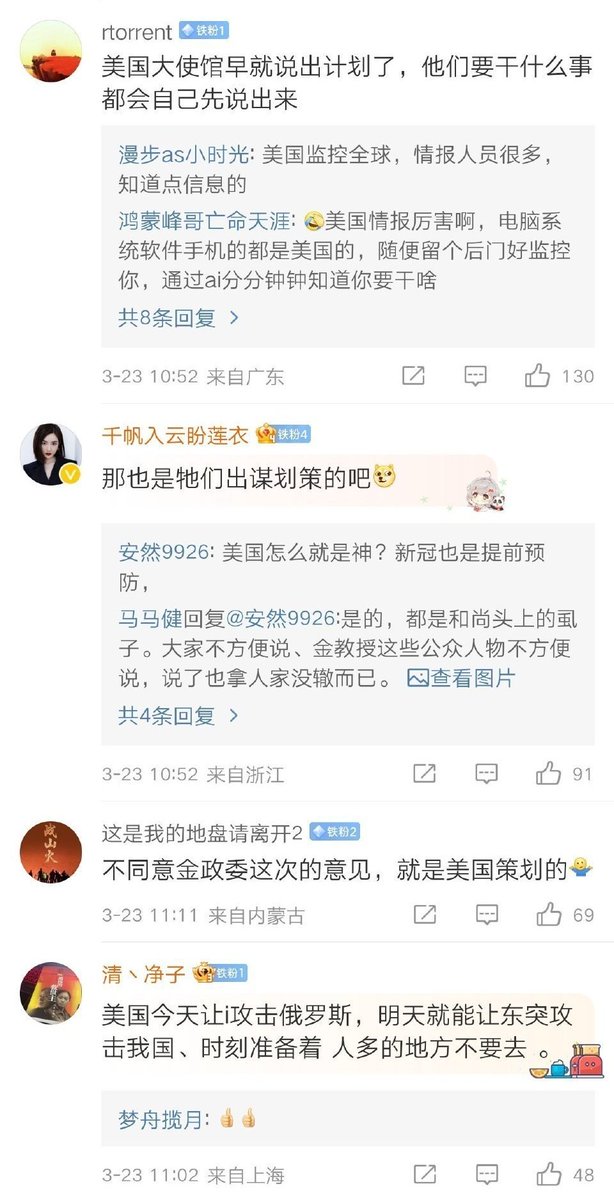Image resolution: width=614 pixels, height=1200 pixels.
Task: Reply to 这是我的地盘请离开2's comment
Action: [486, 914]
